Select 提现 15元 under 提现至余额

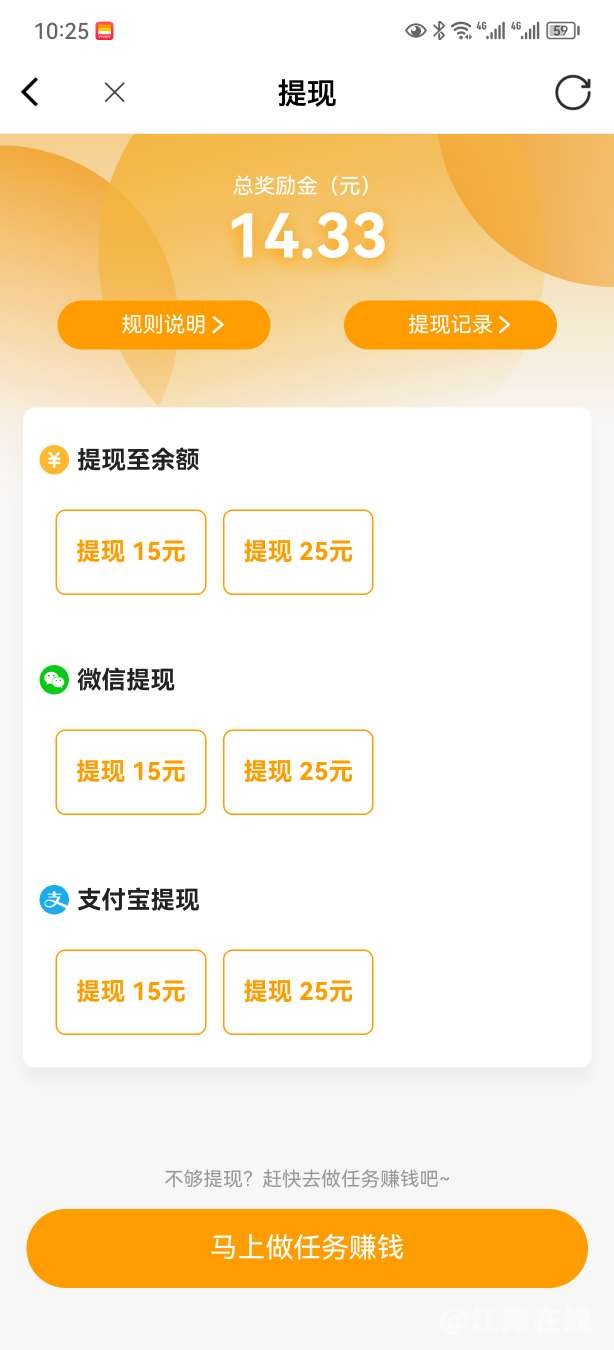131,552
